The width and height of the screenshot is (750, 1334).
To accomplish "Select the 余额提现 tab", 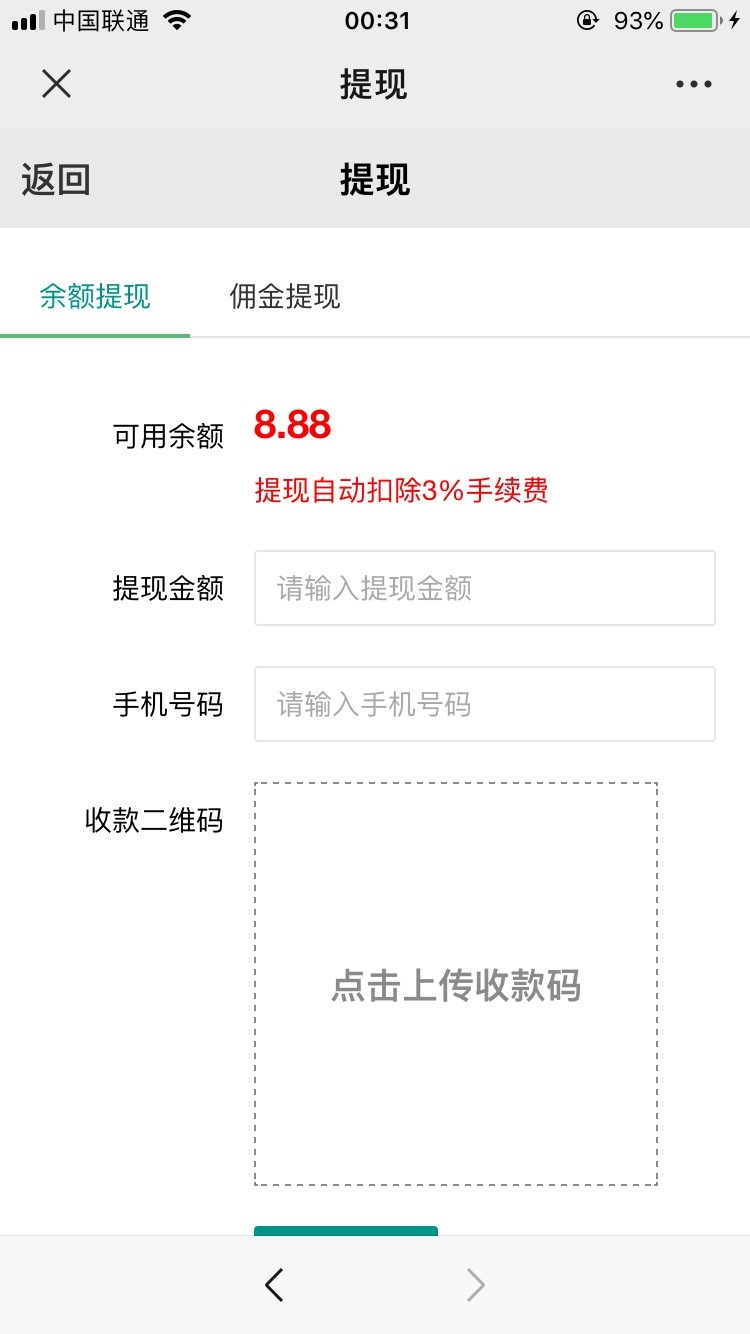I will (x=95, y=296).
